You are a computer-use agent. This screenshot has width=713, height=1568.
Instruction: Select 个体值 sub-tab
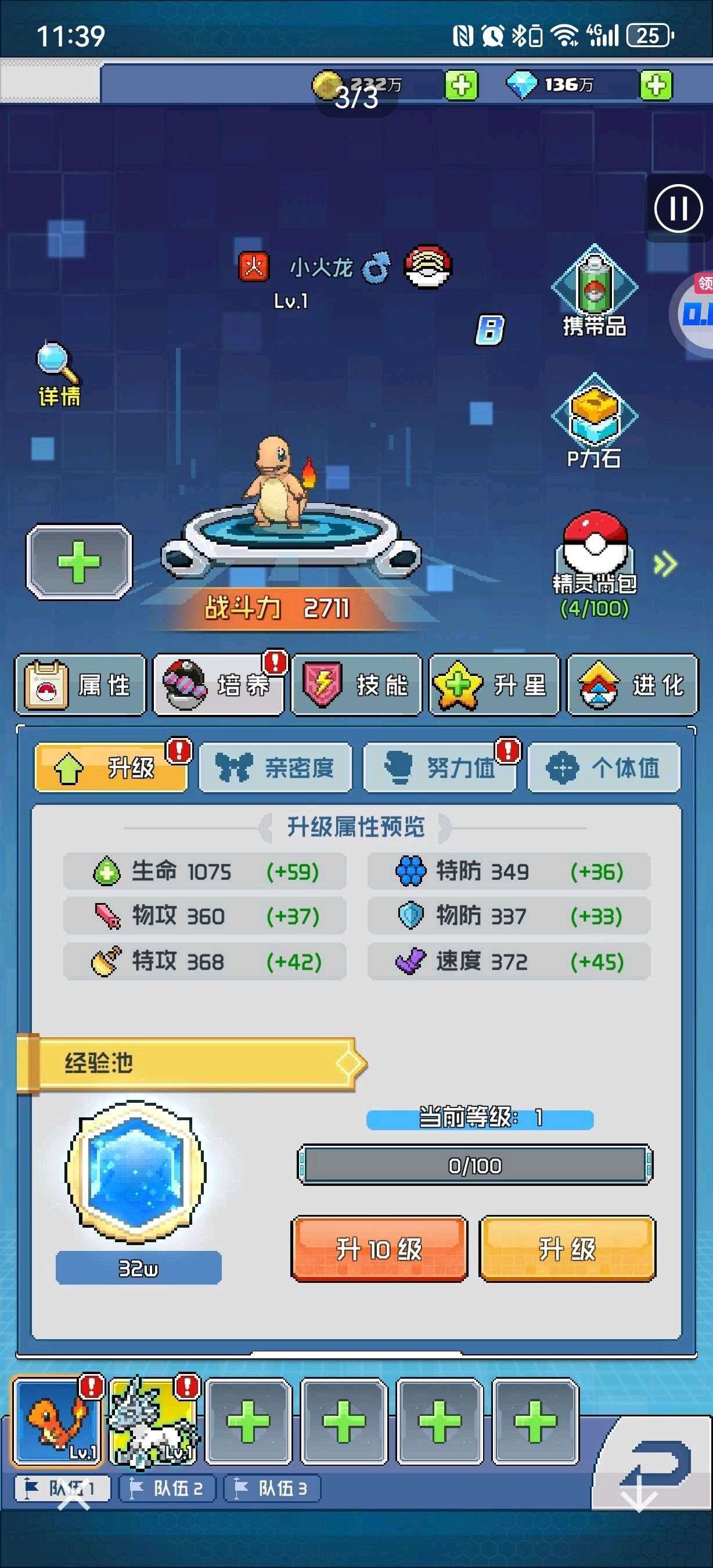(603, 768)
